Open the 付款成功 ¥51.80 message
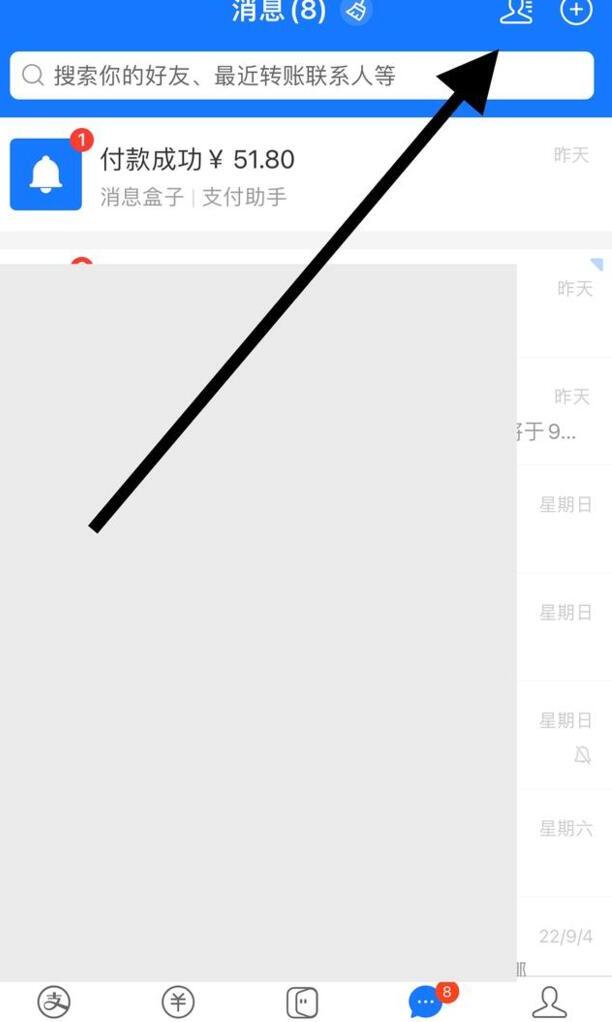Image resolution: width=612 pixels, height=1022 pixels. pyautogui.click(x=300, y=174)
